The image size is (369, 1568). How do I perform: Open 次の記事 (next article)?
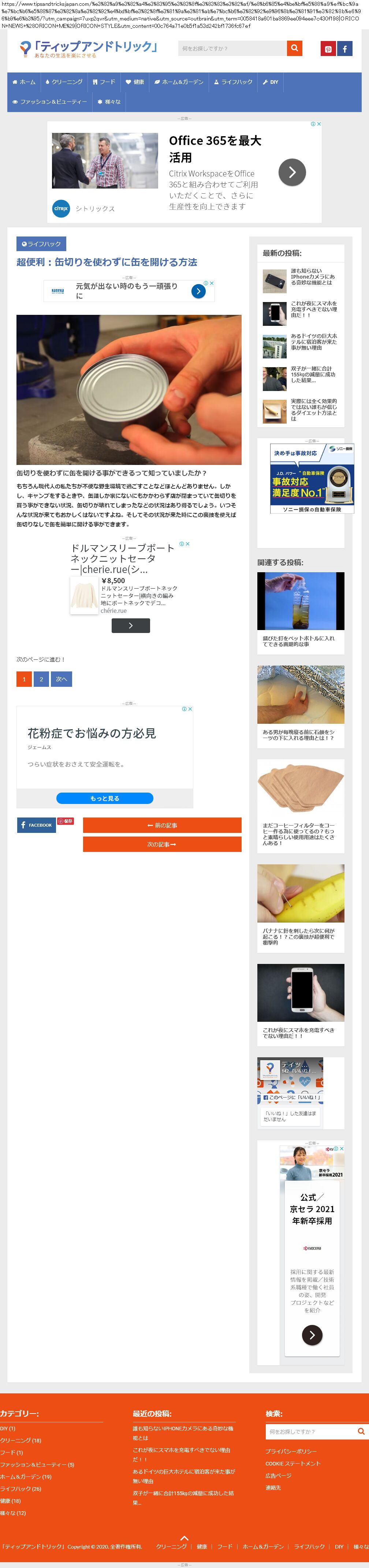tap(162, 844)
